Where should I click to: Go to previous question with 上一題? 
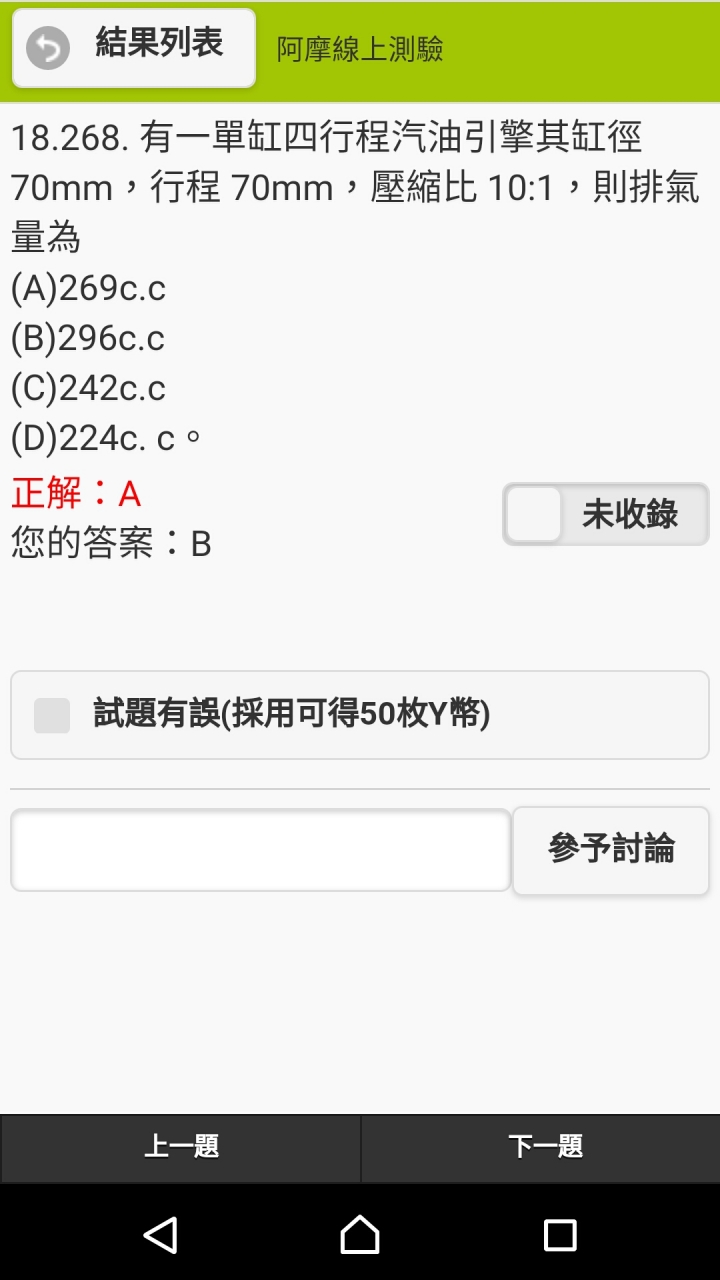tap(181, 1148)
